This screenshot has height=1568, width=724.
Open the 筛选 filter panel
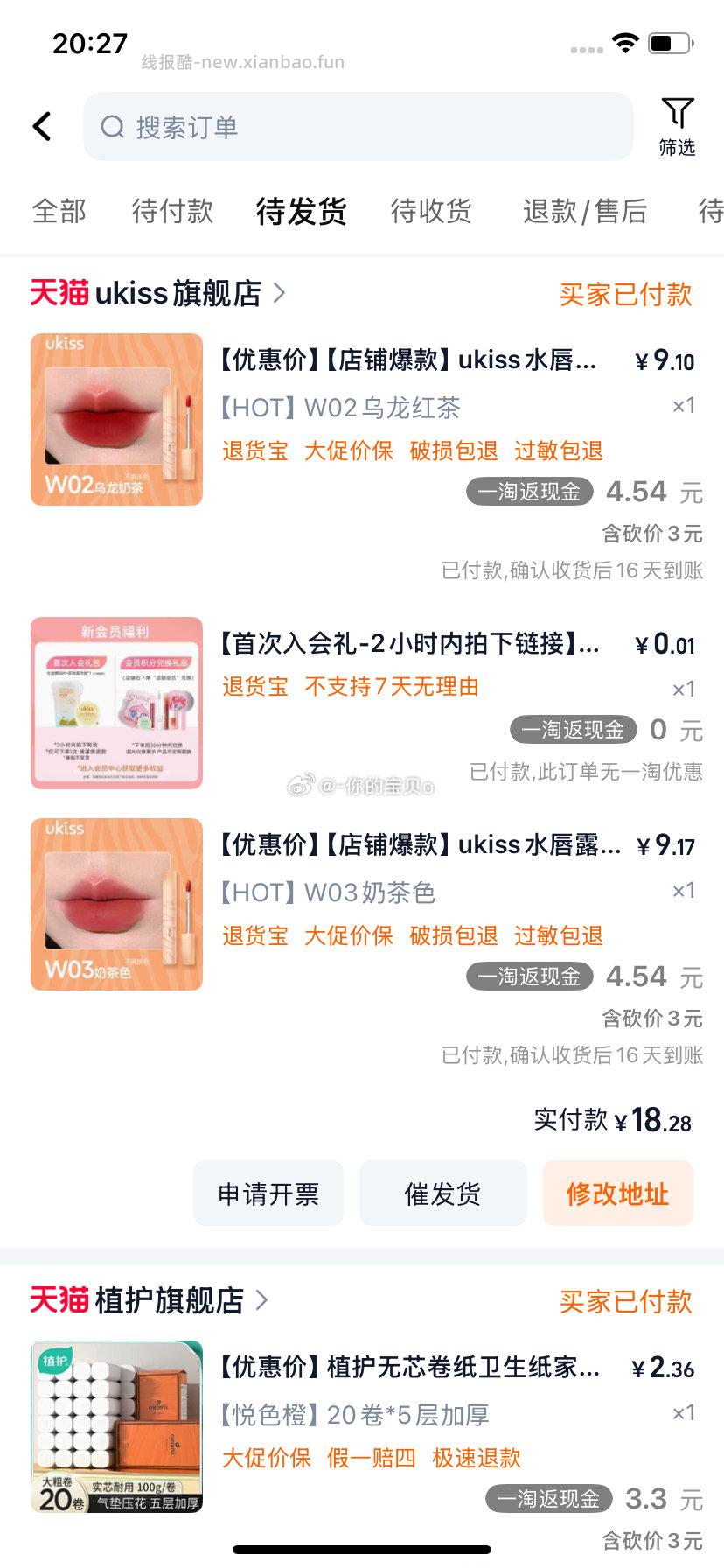point(678,126)
